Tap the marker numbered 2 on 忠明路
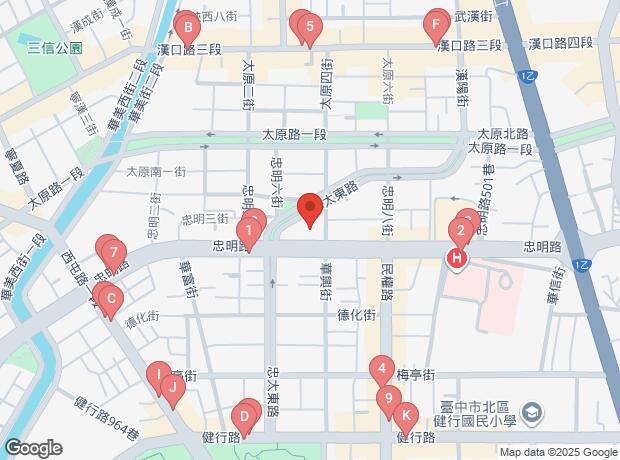 pos(460,232)
